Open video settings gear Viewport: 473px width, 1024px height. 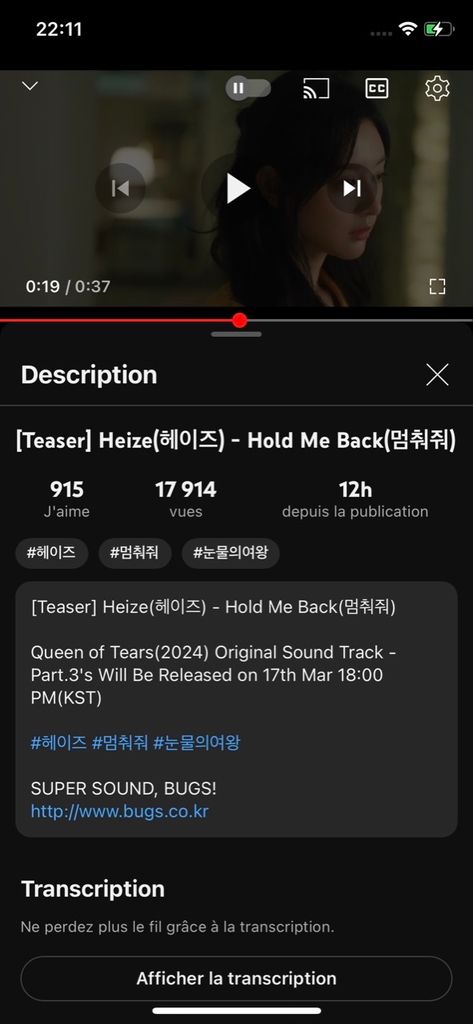(x=437, y=88)
